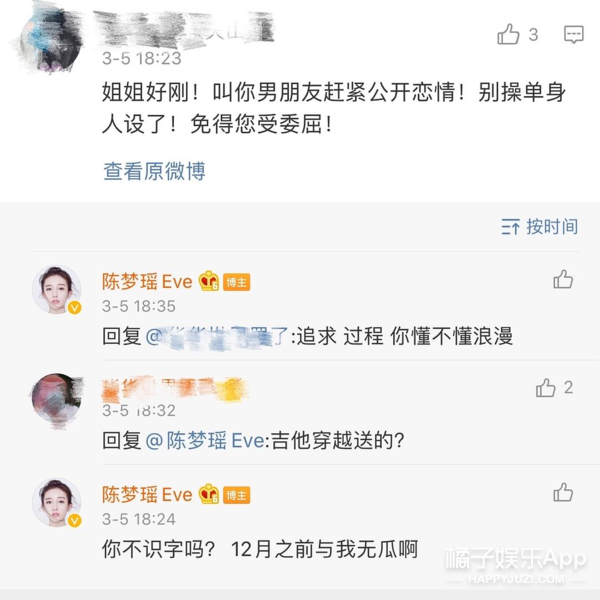Open the blurred avatar of the 18:32 commenter
The width and height of the screenshot is (600, 600).
(x=57, y=399)
